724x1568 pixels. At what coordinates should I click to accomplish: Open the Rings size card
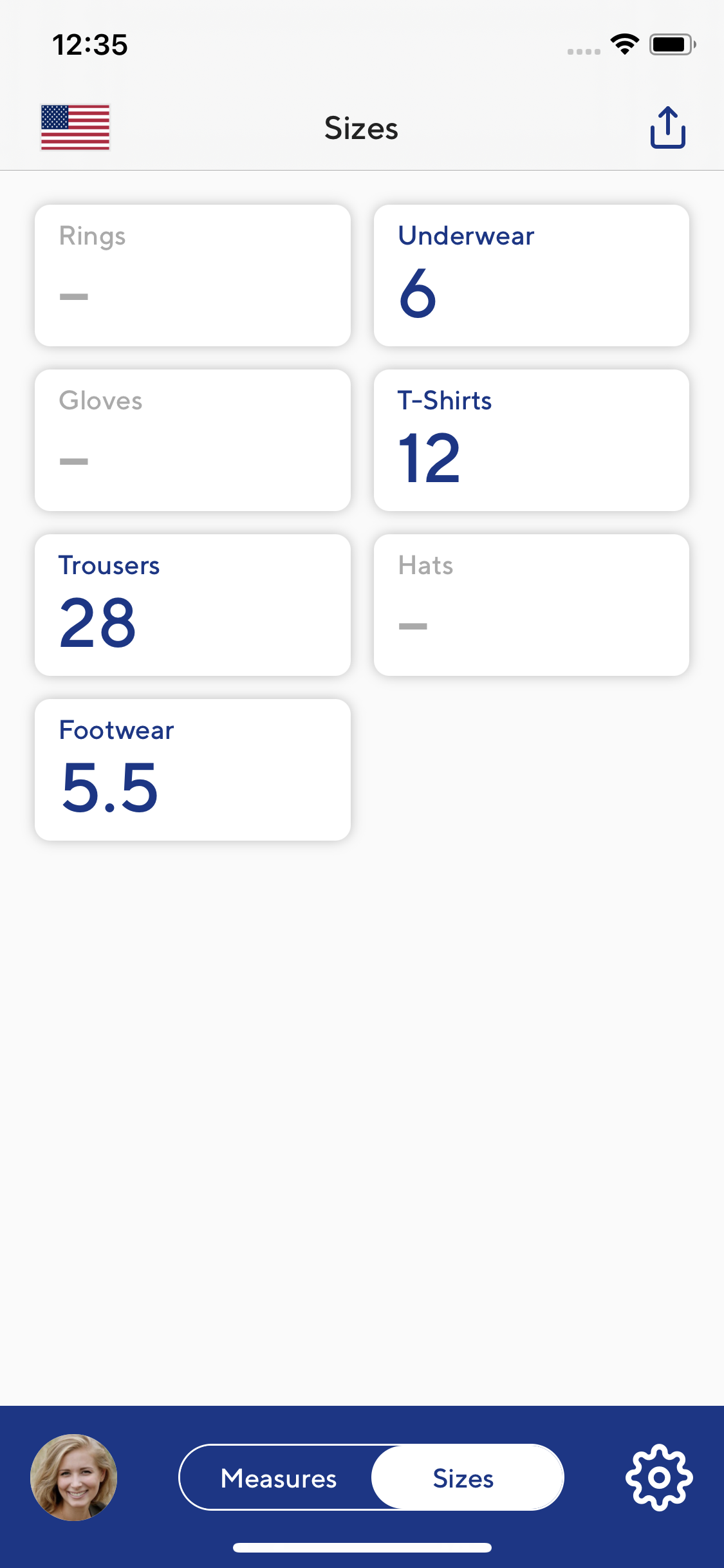tap(192, 275)
